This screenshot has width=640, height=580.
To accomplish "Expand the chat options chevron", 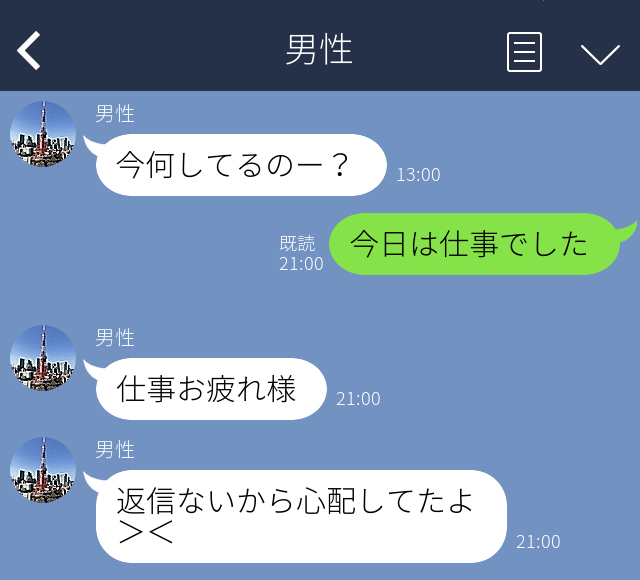I will coord(600,53).
